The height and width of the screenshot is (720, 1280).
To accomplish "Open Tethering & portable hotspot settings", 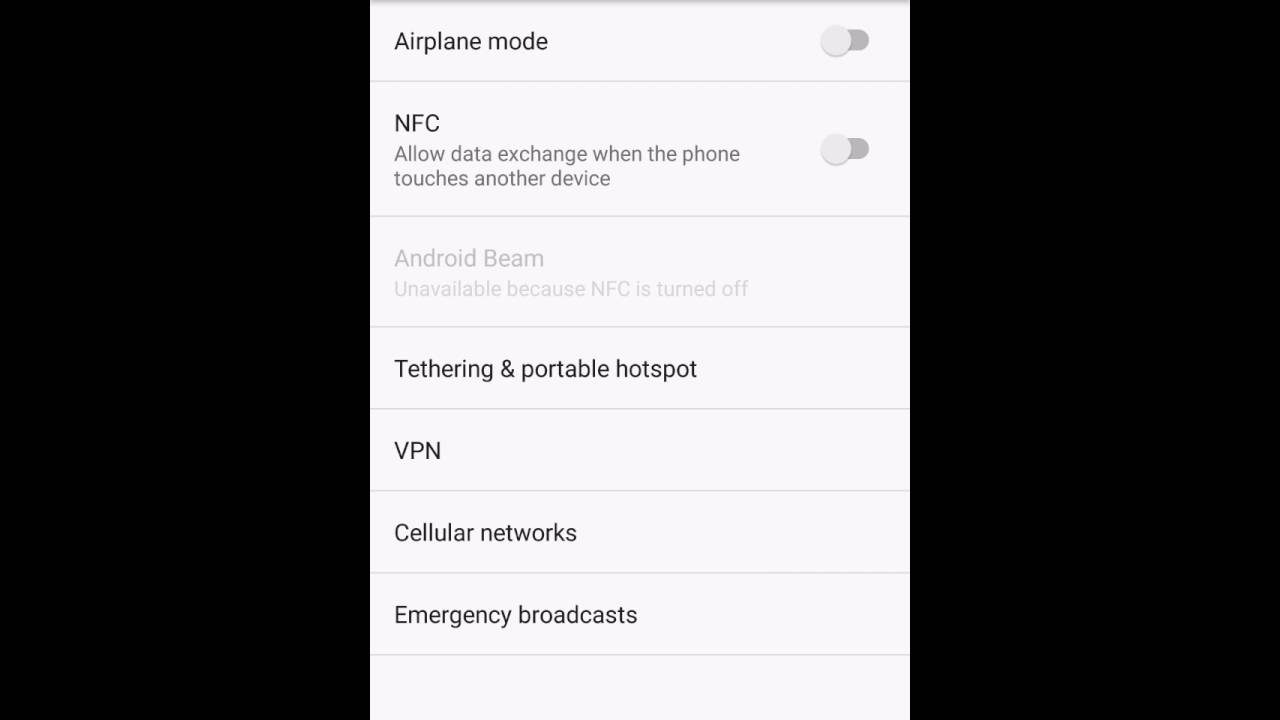I will point(640,368).
